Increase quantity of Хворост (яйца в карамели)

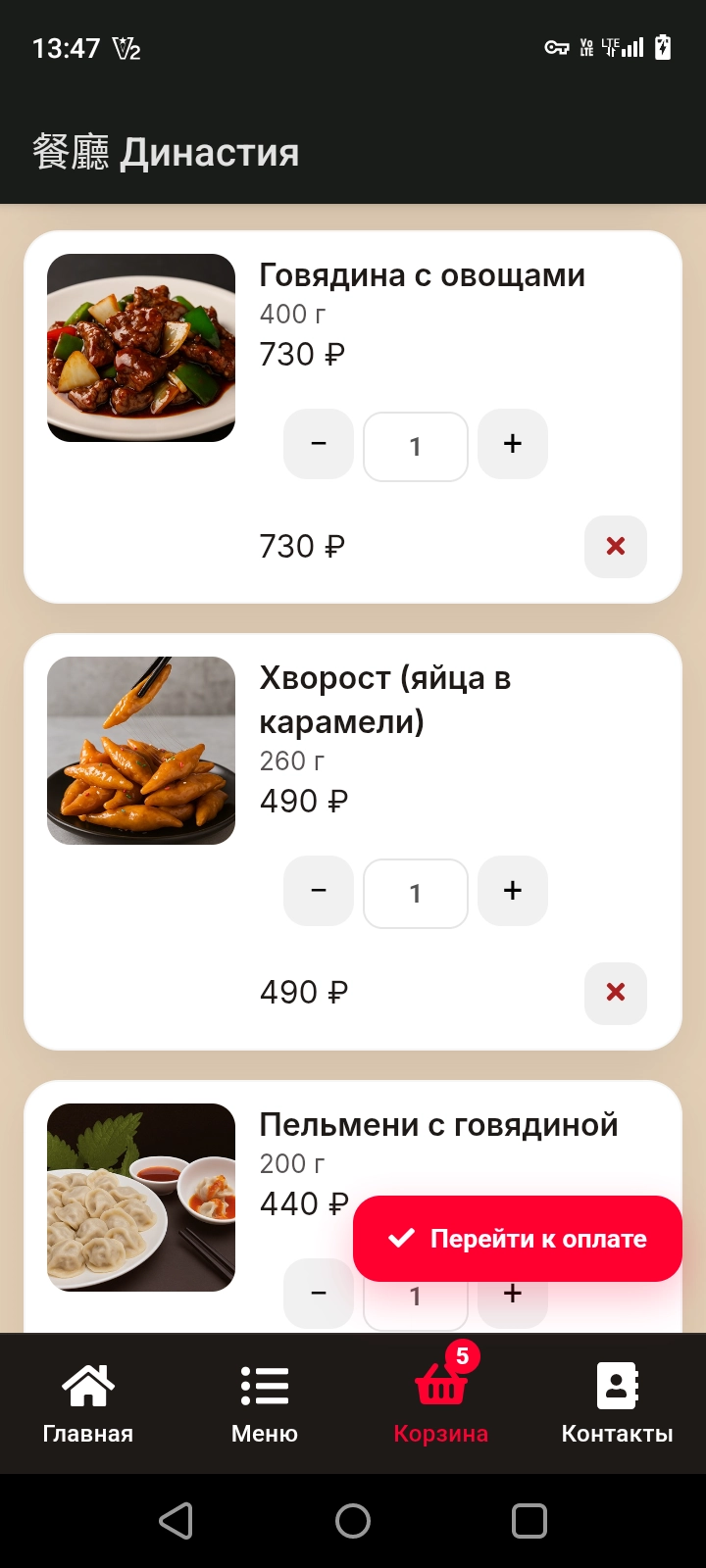(x=512, y=891)
